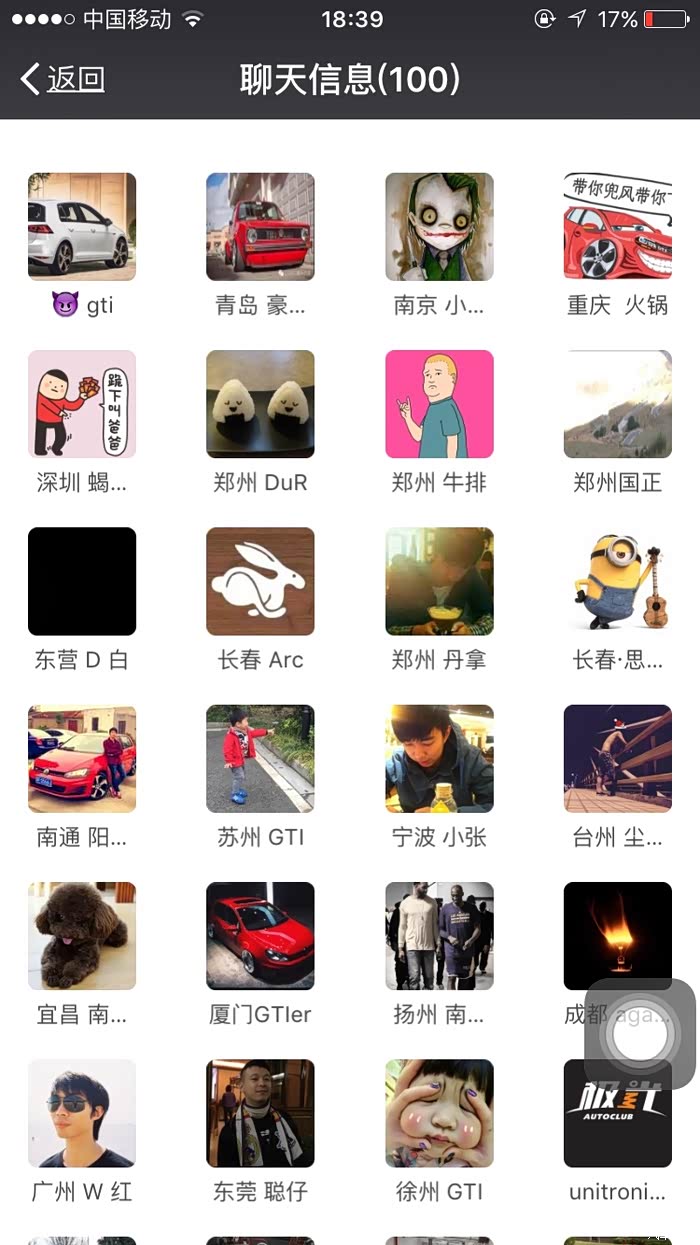Tap the avatar of 郑州 丹拿
The height and width of the screenshot is (1245, 700).
pyautogui.click(x=439, y=581)
